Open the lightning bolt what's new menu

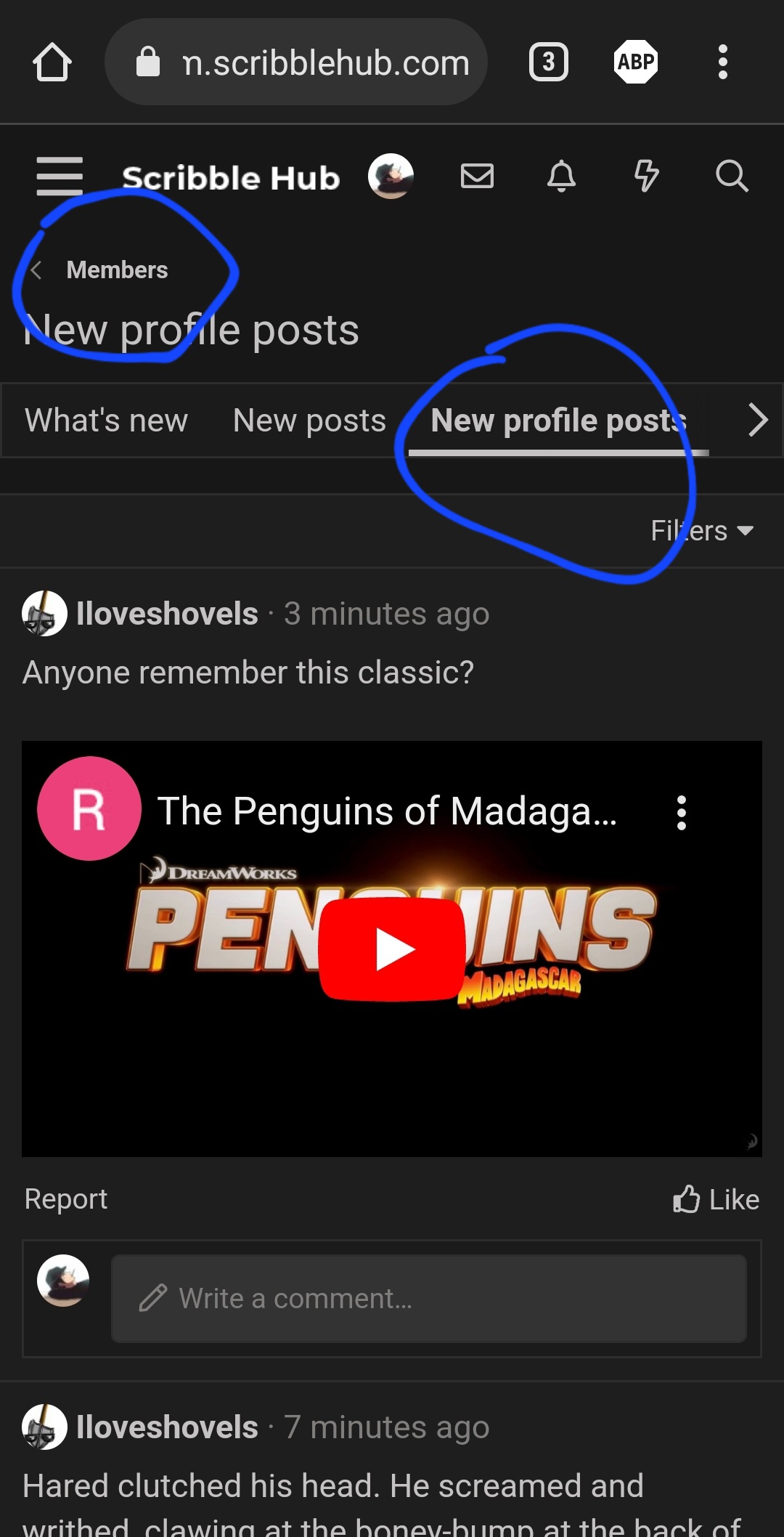[x=646, y=177]
